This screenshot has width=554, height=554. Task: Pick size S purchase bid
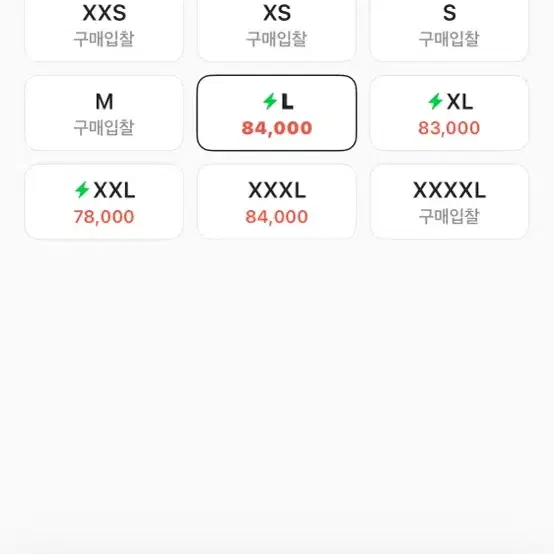point(449,29)
